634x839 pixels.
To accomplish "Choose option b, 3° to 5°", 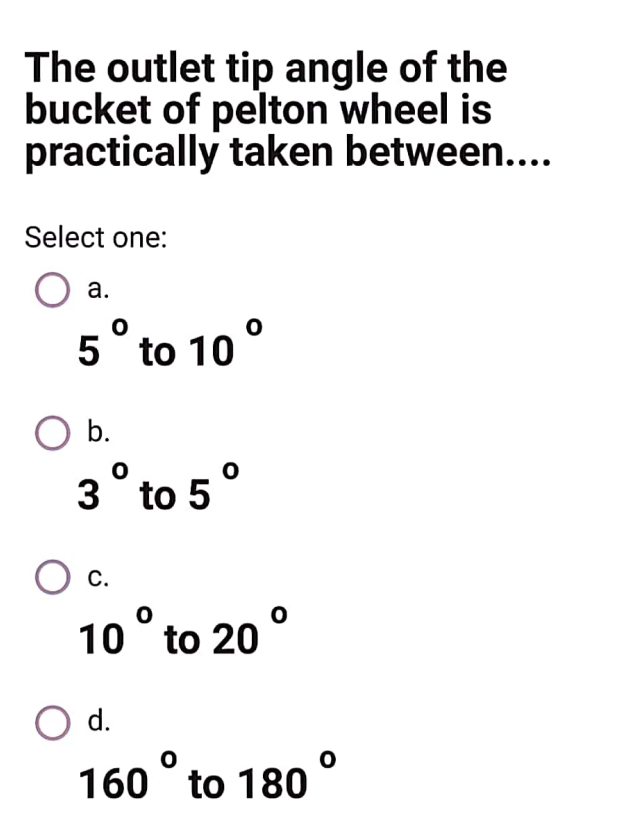I will click(x=52, y=433).
